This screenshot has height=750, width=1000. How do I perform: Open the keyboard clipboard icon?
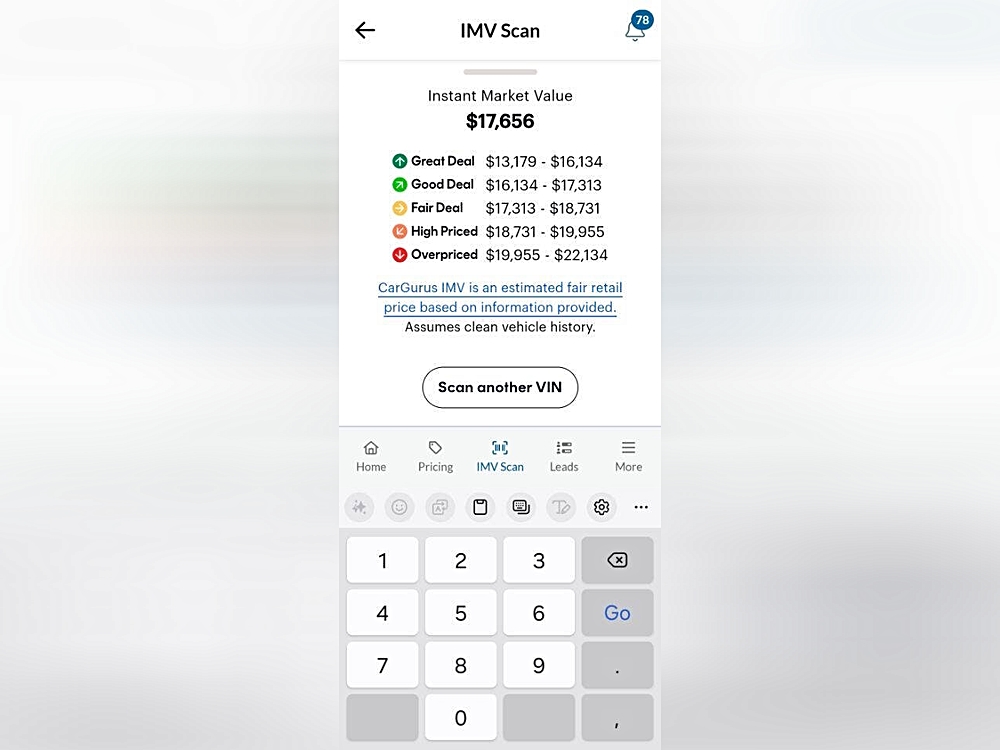pos(480,507)
